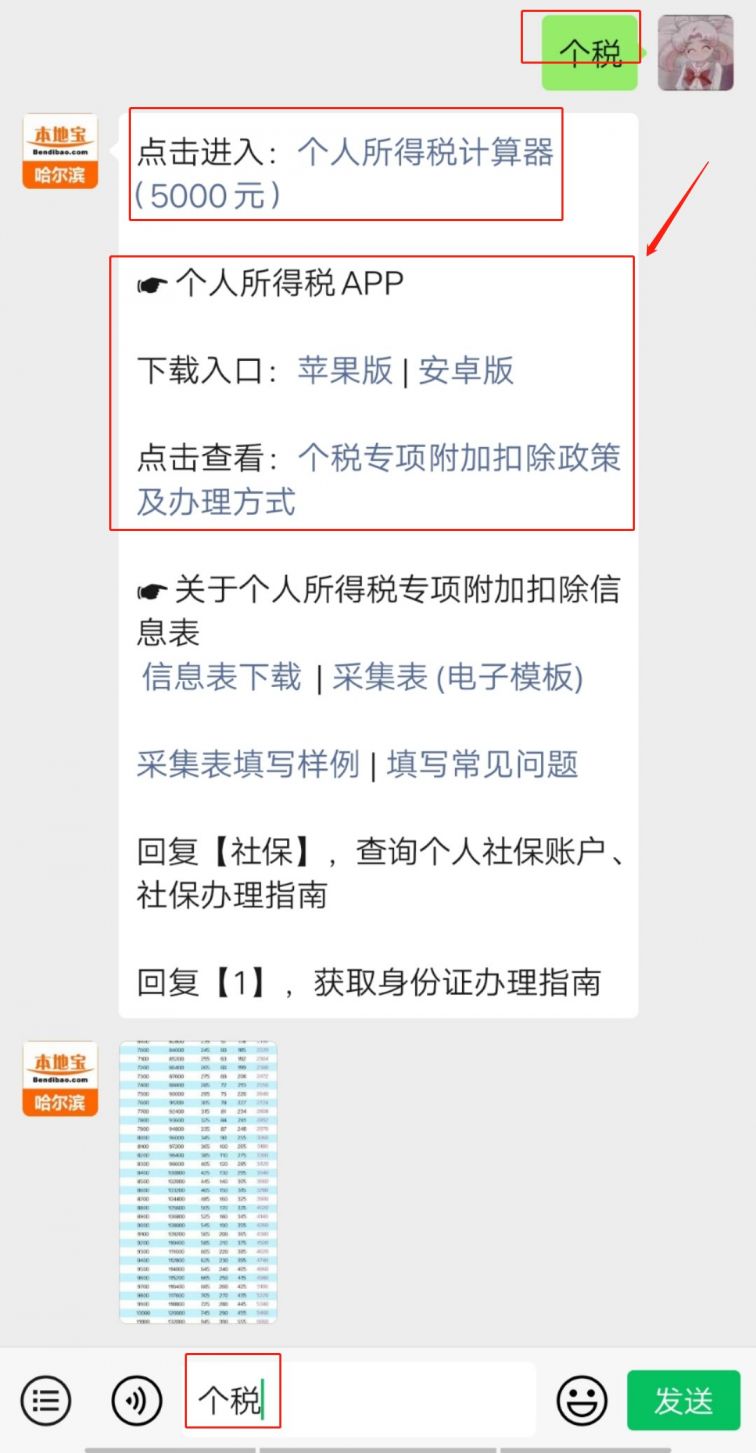
Task: Open the 信息表下载 link
Action: (x=221, y=677)
